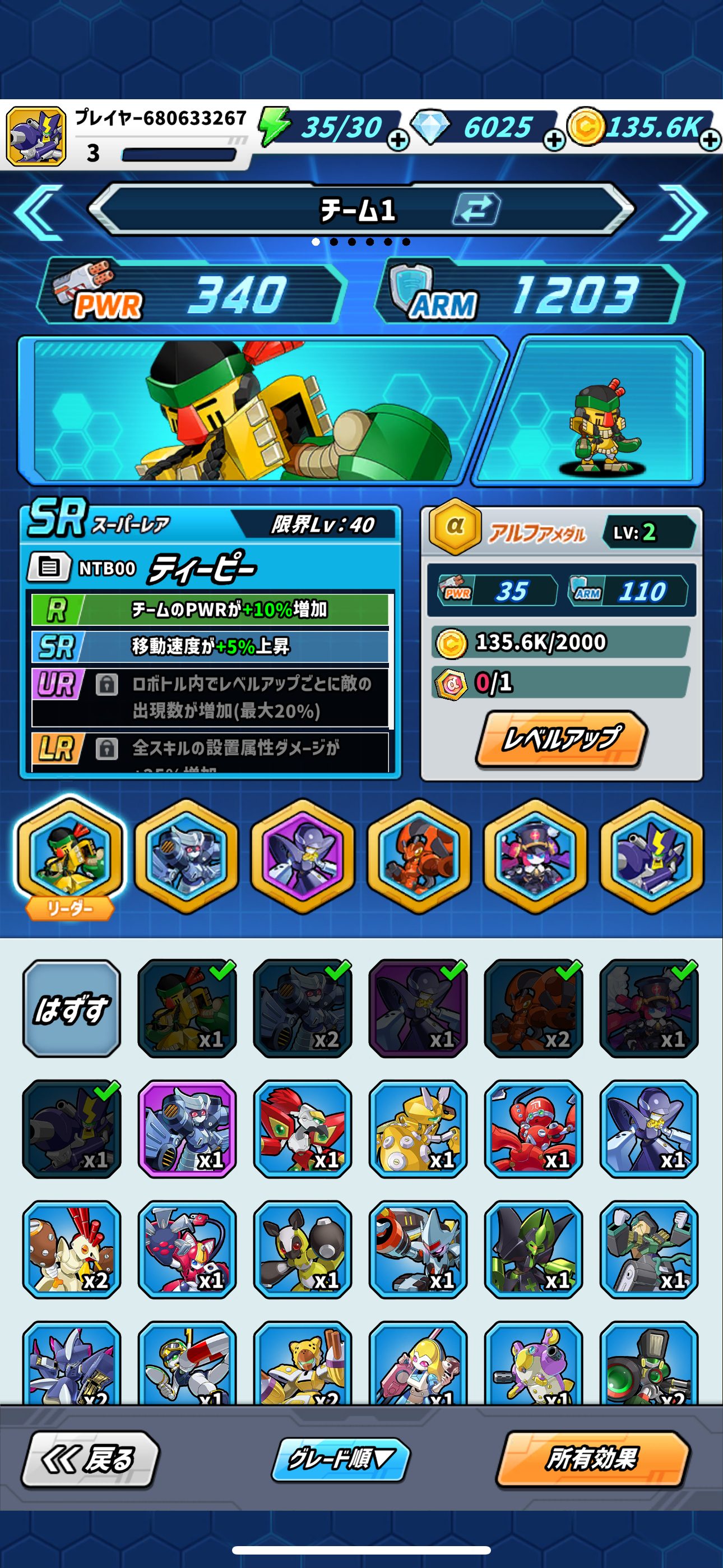Choose the rooster robot tile marked x2
Image resolution: width=723 pixels, height=1568 pixels.
pos(72,1249)
